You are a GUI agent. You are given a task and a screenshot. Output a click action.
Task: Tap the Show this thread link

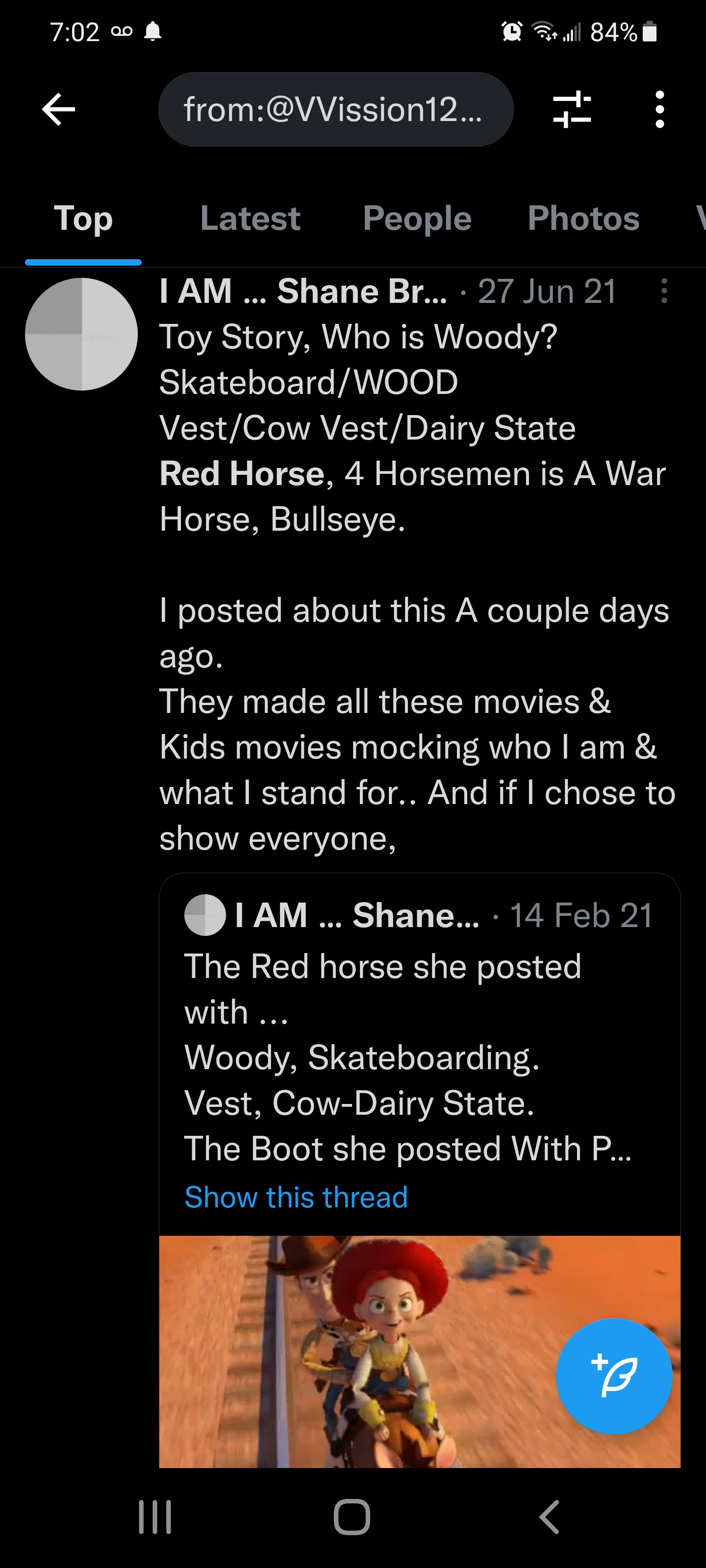[x=296, y=1197]
